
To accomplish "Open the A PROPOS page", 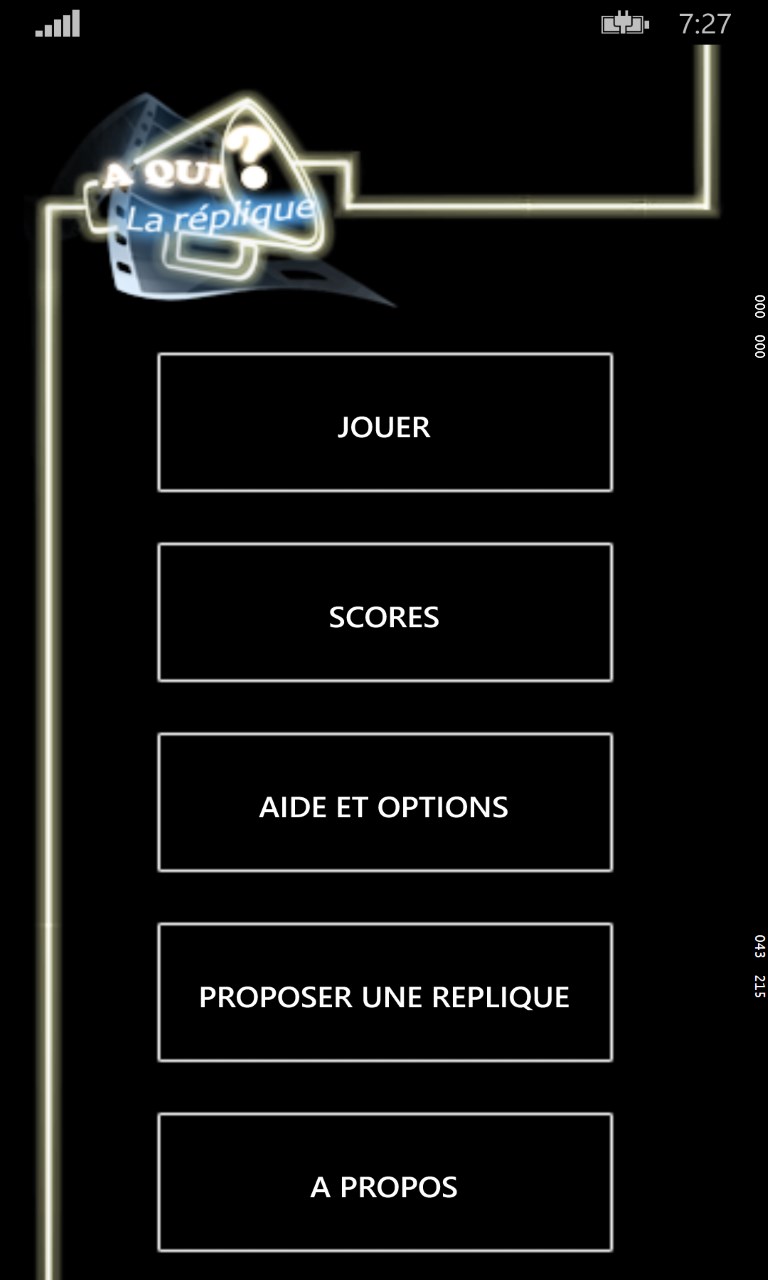I will pyautogui.click(x=384, y=1183).
